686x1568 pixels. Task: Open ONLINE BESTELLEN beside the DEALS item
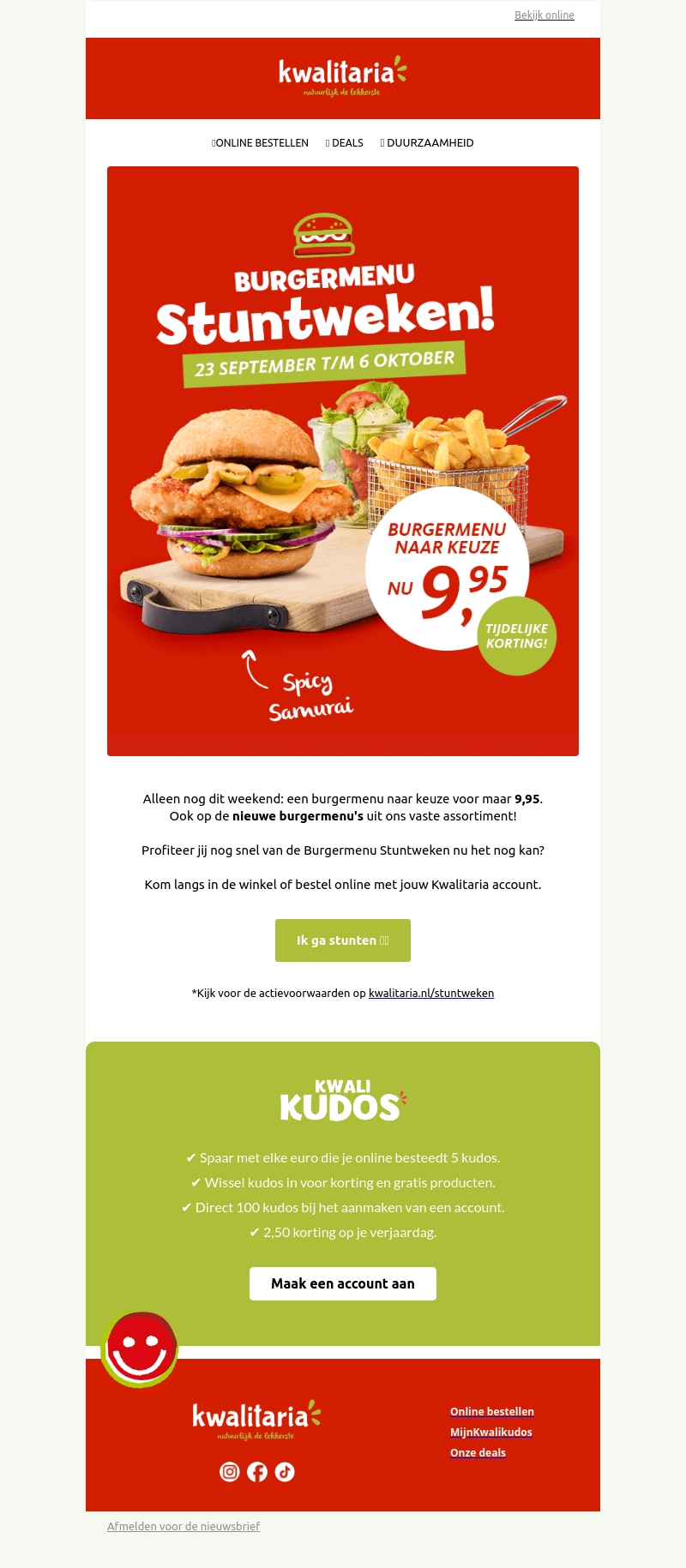[261, 143]
